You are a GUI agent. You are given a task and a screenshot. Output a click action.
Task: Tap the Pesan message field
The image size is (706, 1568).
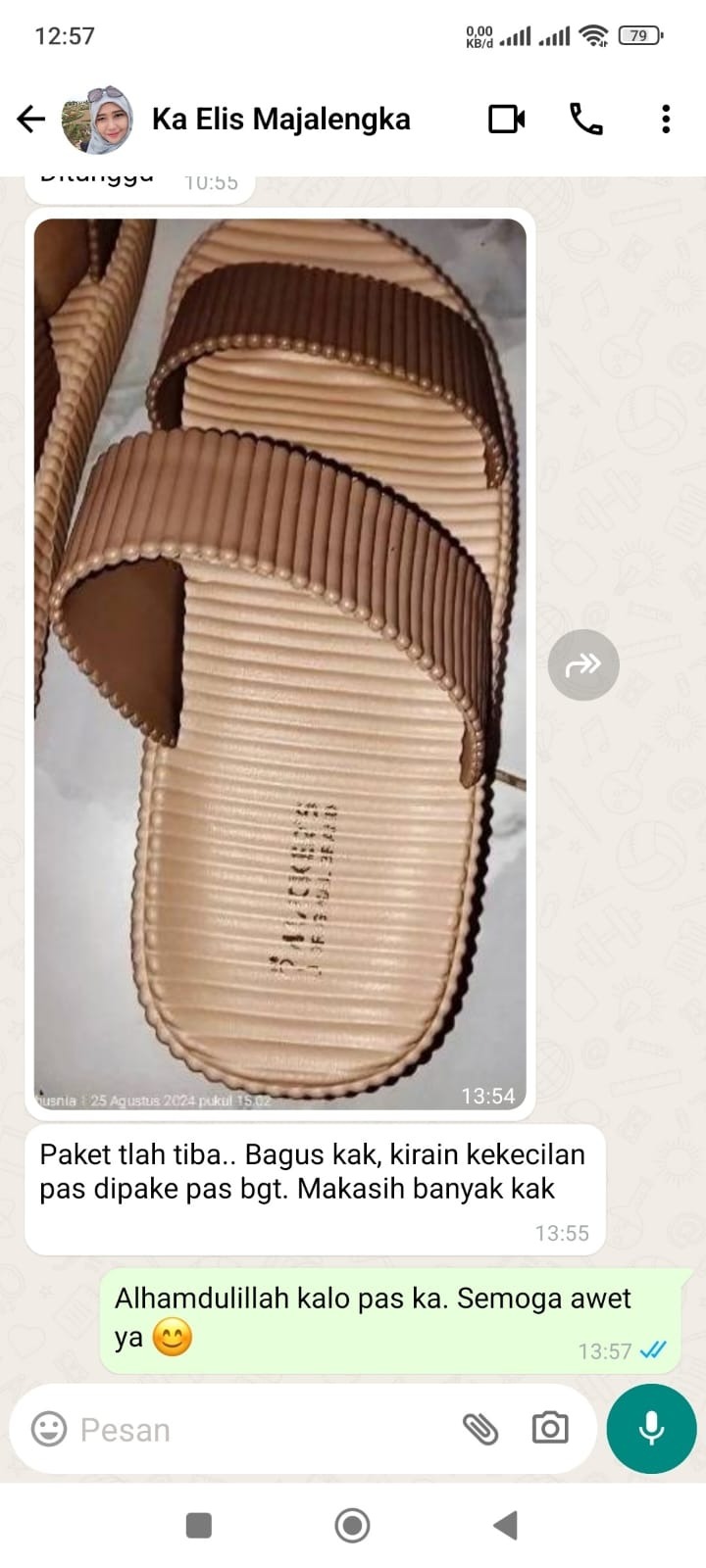[x=255, y=1430]
